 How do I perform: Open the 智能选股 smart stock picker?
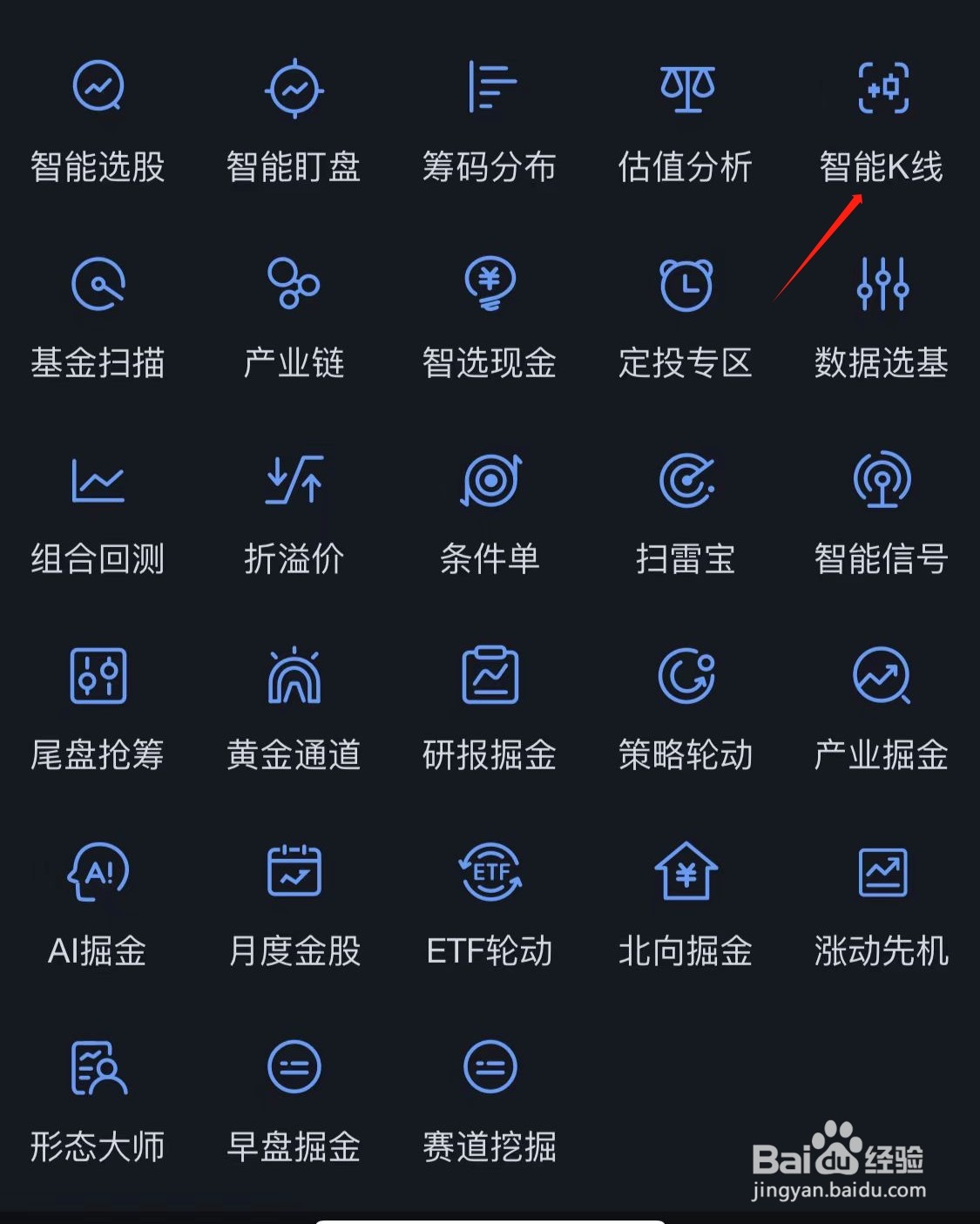(x=98, y=122)
